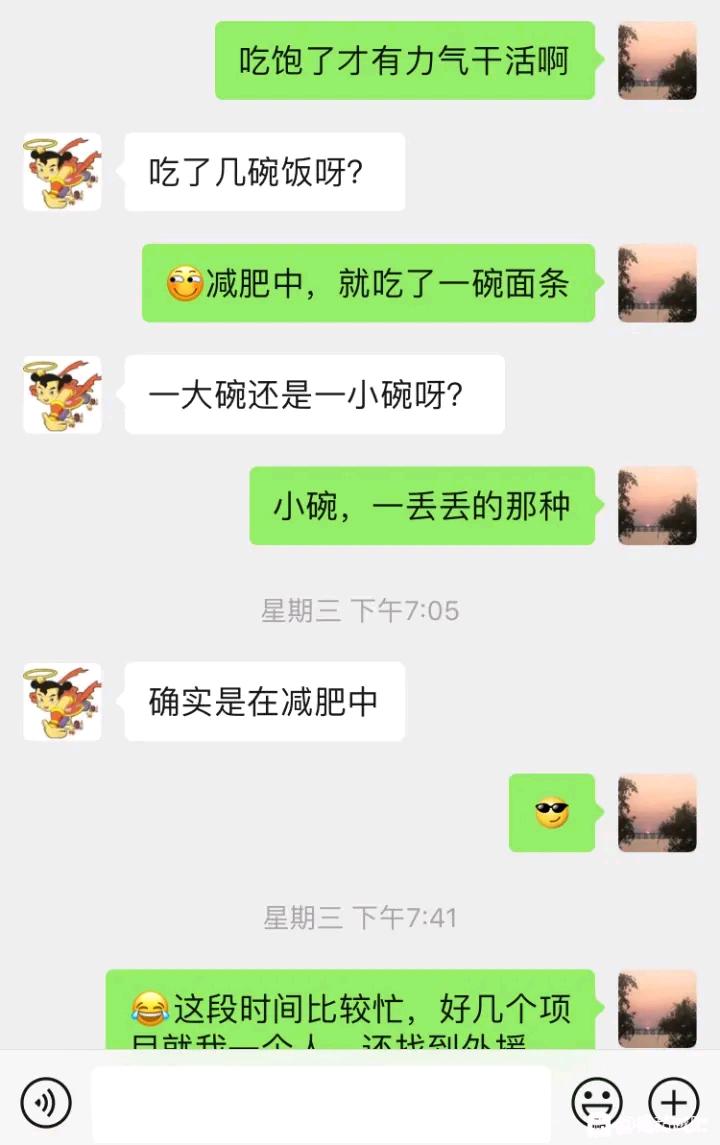
Task: Open the emoji sticker panel
Action: (597, 1102)
